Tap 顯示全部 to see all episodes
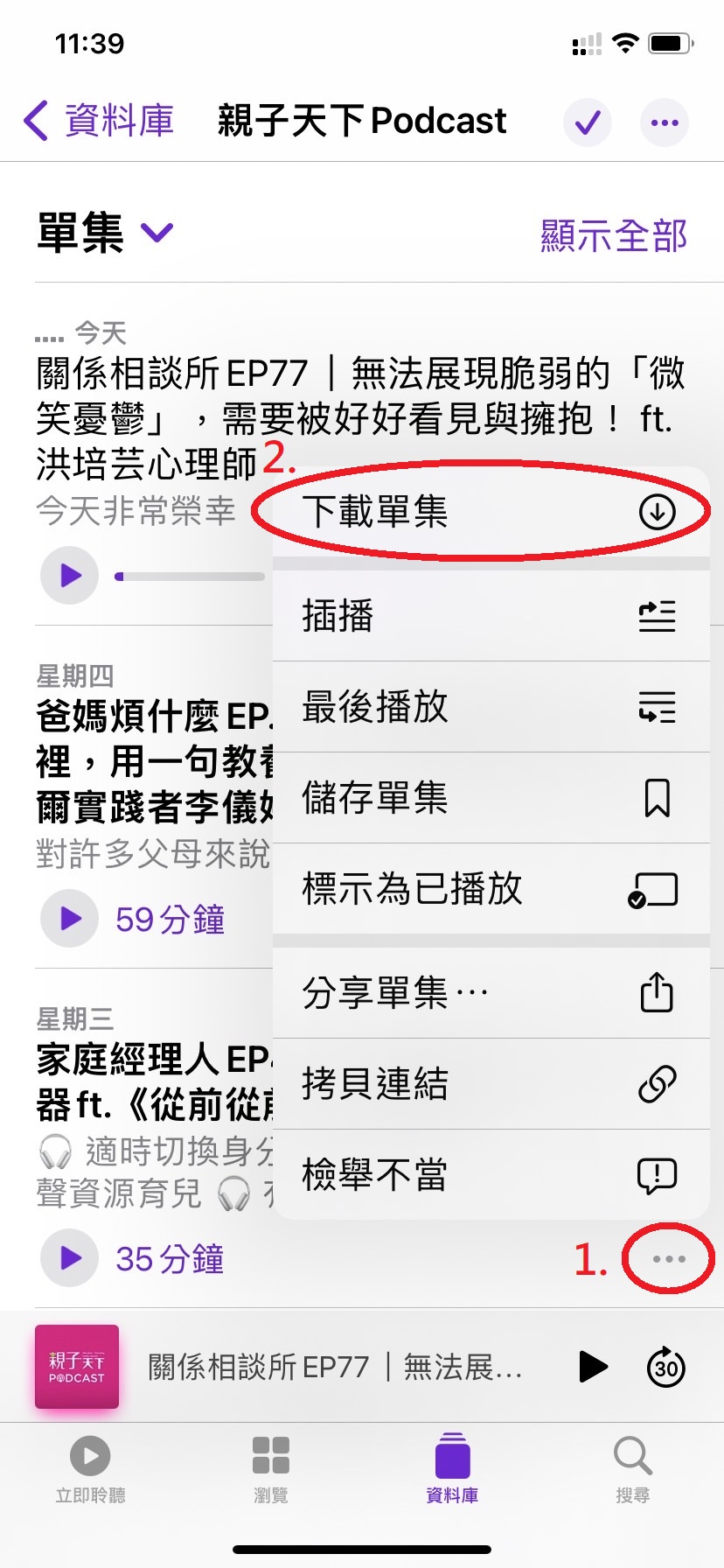Viewport: 724px width, 1568px height. coord(614,234)
